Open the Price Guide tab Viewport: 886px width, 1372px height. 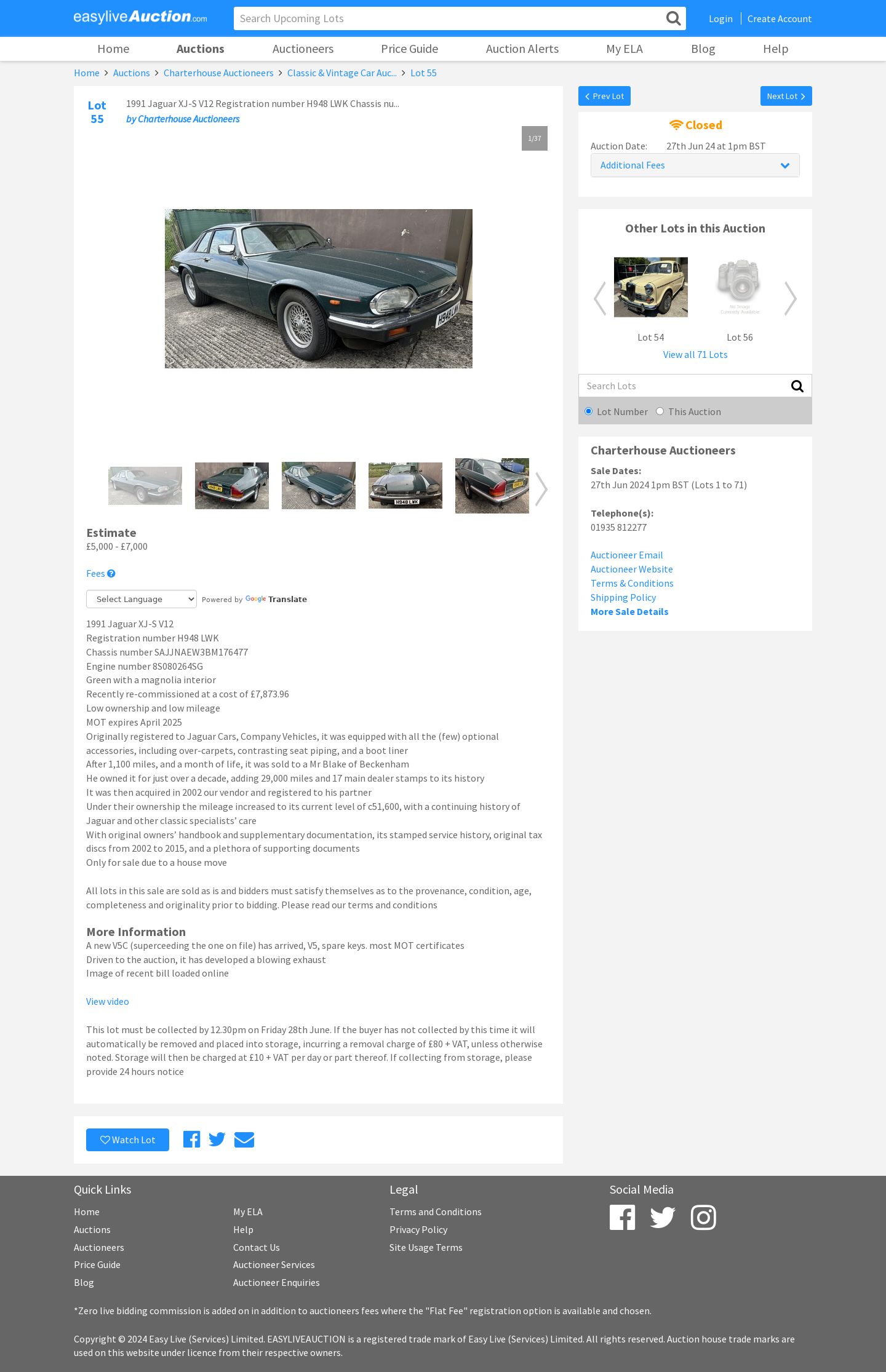[x=409, y=49]
